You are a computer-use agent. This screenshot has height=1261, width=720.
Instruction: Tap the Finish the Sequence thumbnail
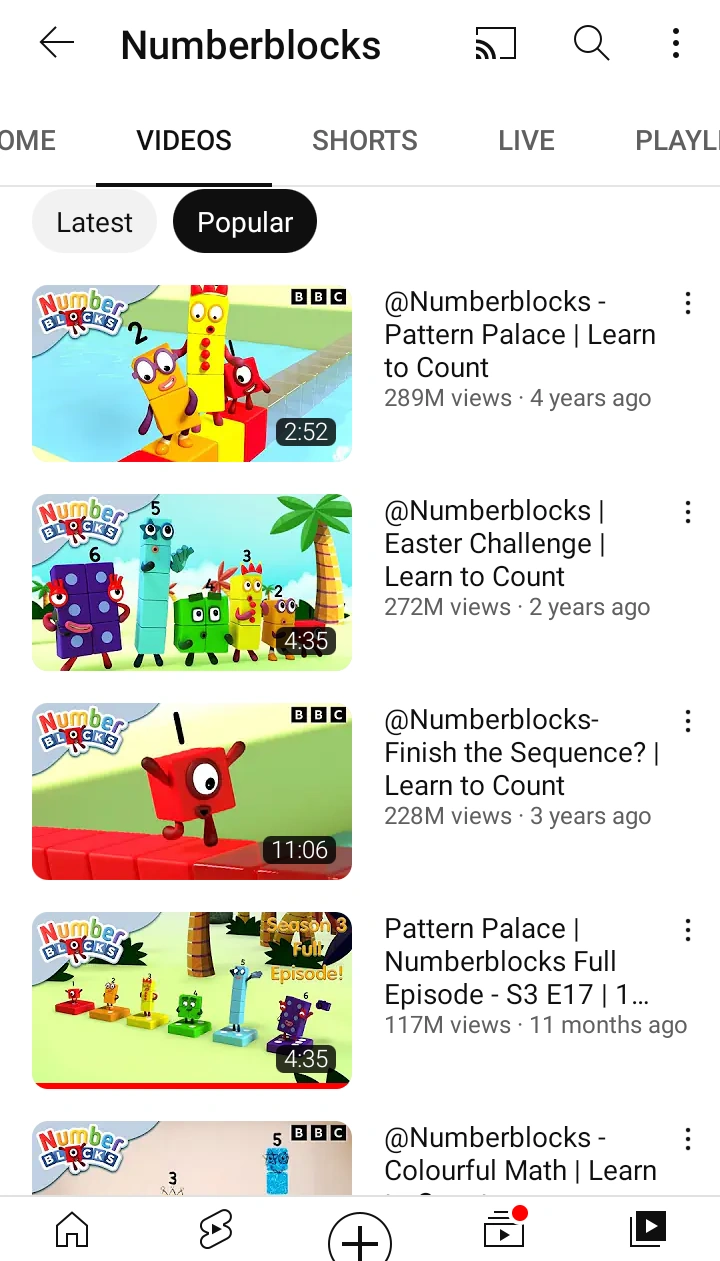coord(192,791)
